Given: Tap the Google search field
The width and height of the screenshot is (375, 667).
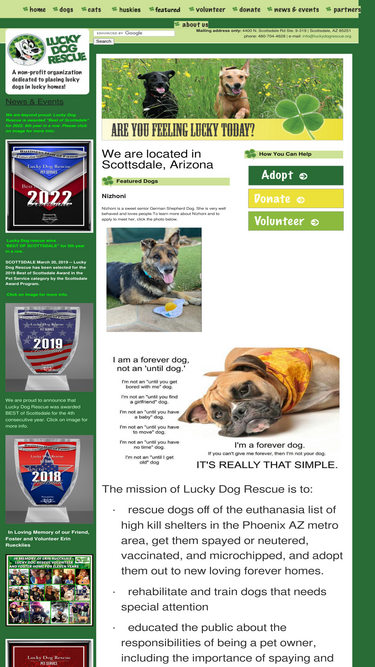Looking at the screenshot, I should point(134,33).
